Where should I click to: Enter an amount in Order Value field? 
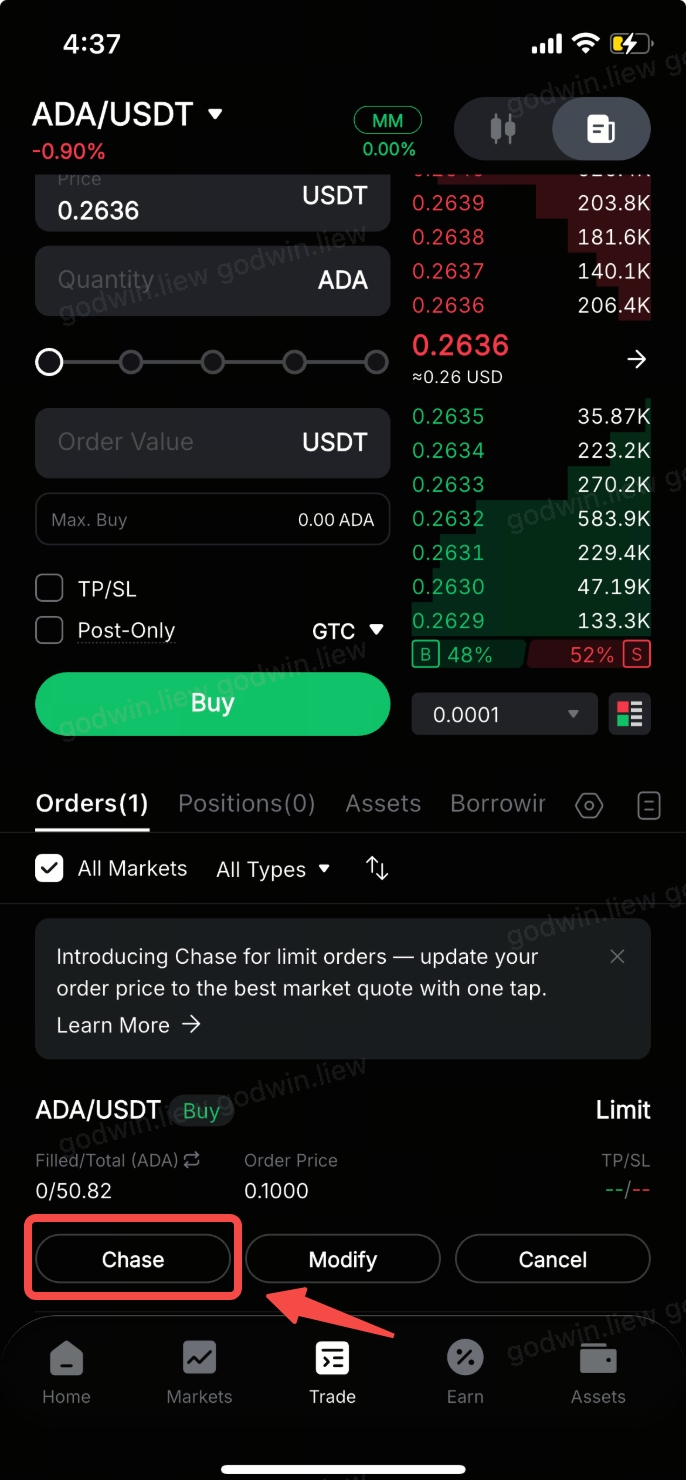[212, 442]
